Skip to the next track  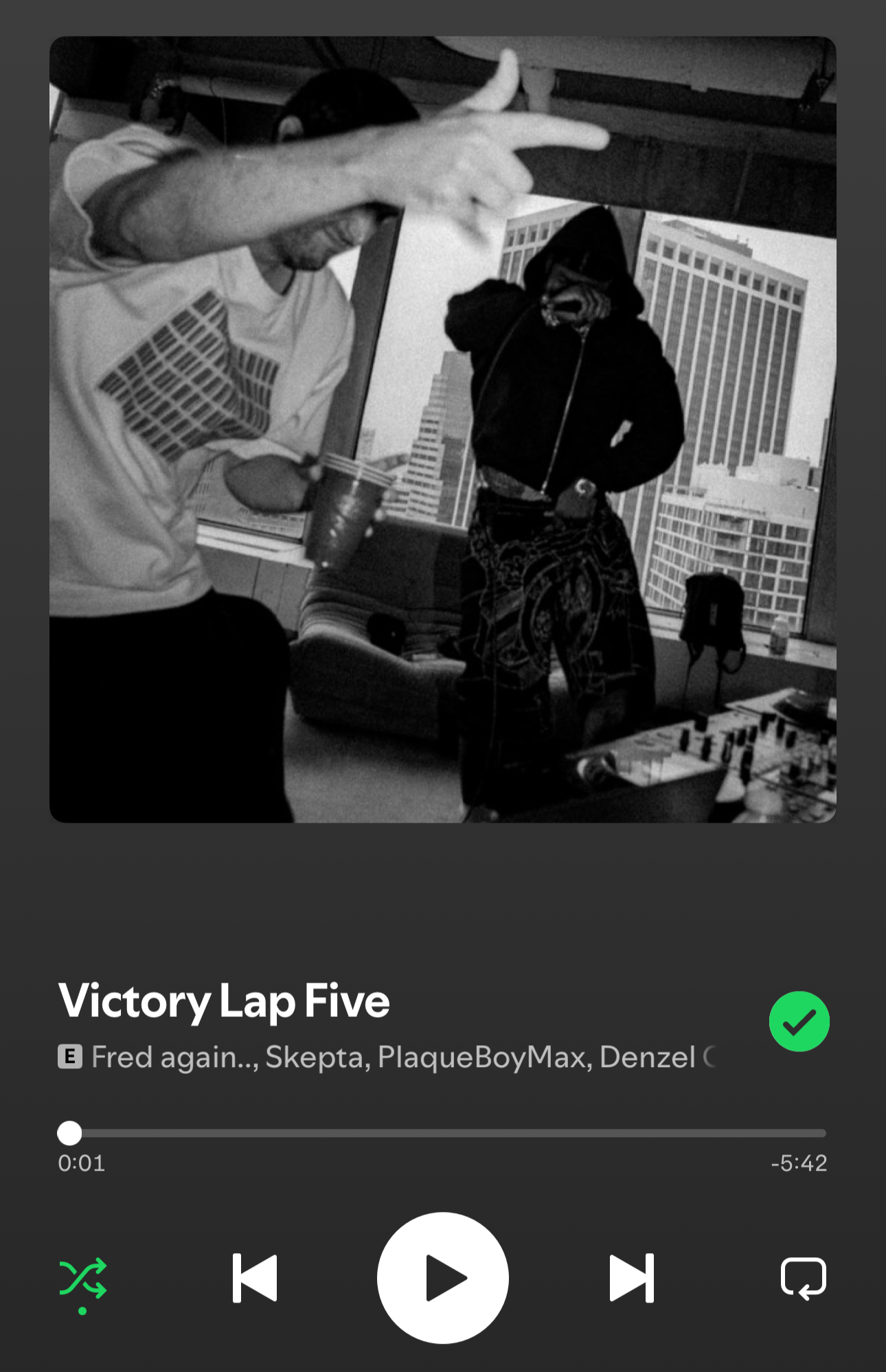click(631, 1278)
